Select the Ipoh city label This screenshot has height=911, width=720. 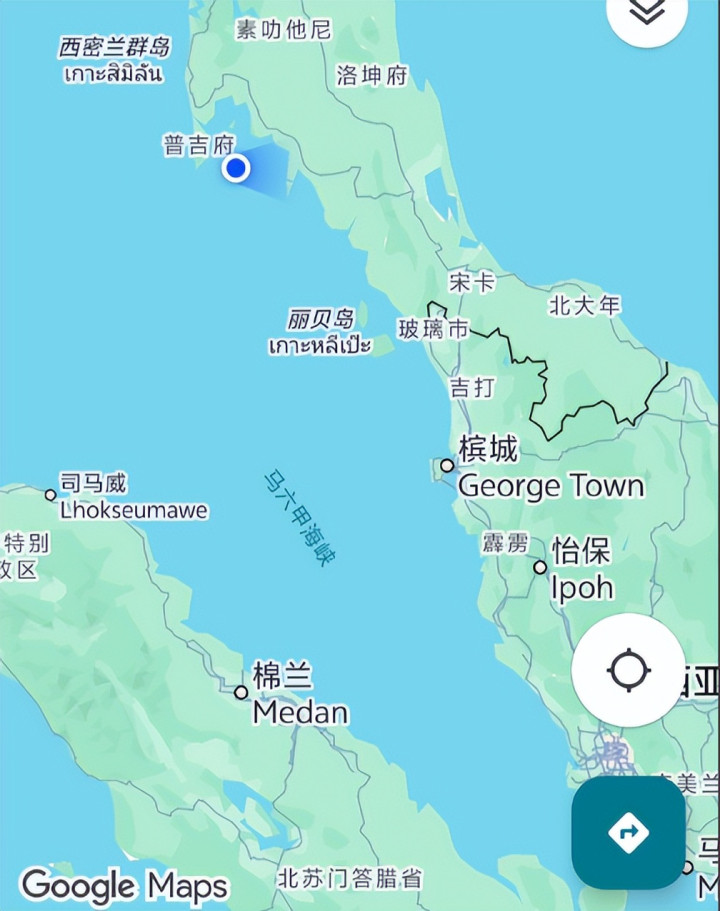click(x=581, y=587)
